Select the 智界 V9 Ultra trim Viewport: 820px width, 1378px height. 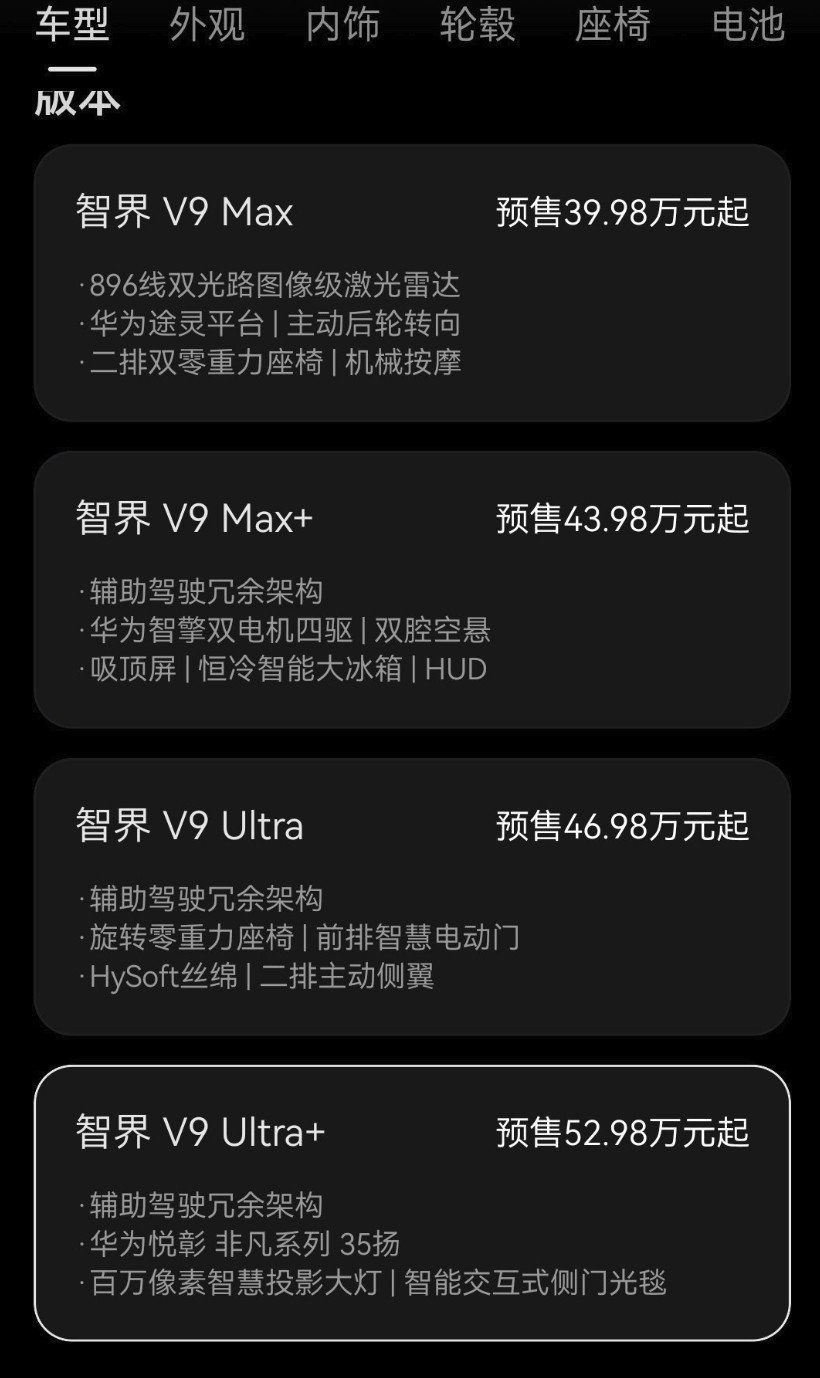pos(195,825)
